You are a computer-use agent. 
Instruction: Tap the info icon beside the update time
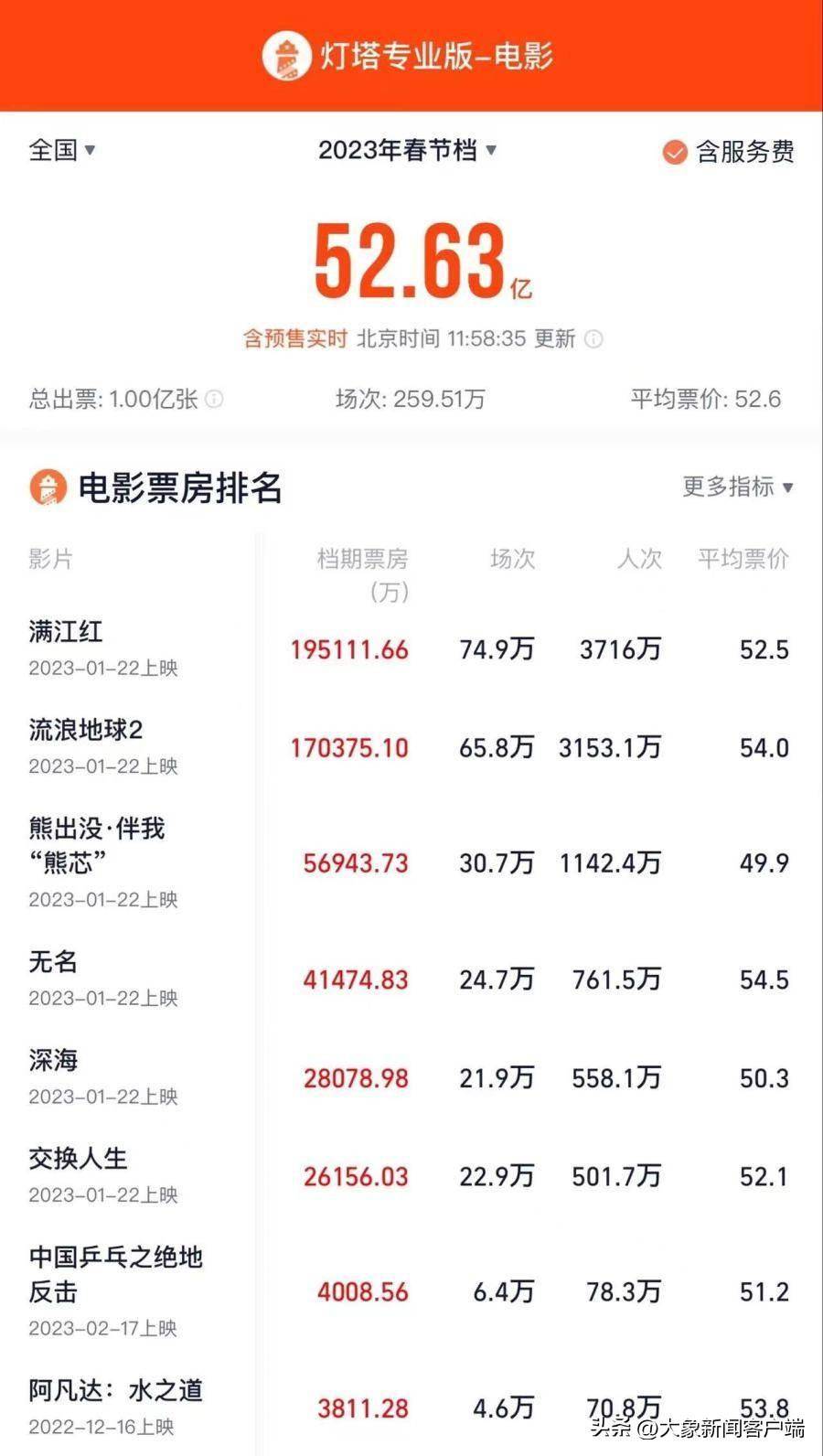[593, 339]
